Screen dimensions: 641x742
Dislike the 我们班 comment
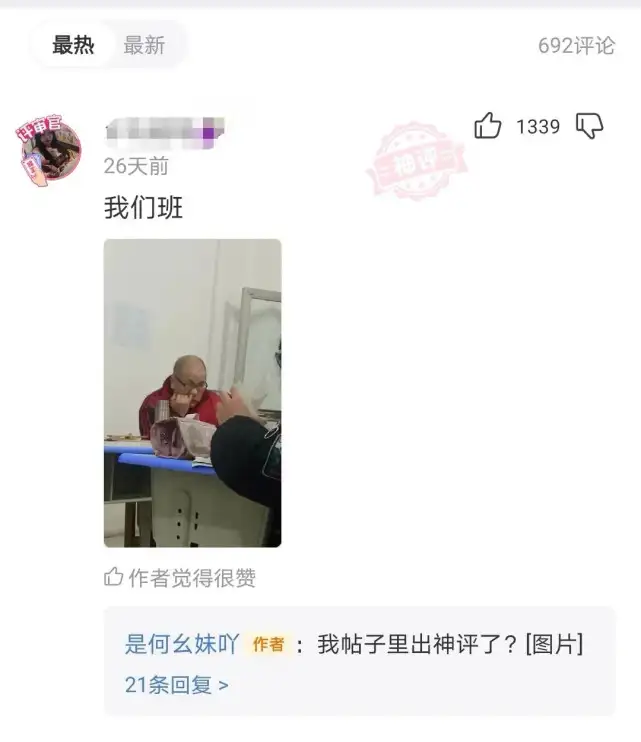589,126
